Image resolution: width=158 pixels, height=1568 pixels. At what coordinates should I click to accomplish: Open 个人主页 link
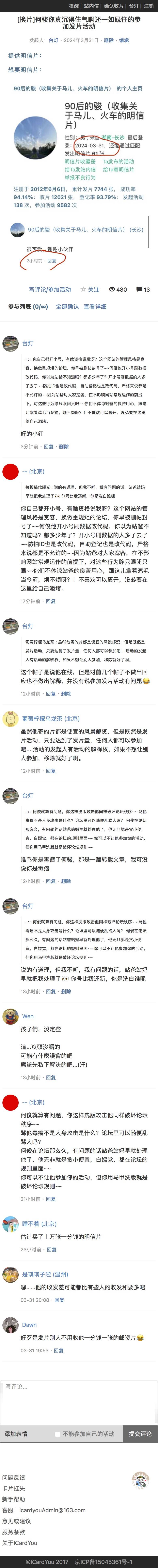click(129, 88)
